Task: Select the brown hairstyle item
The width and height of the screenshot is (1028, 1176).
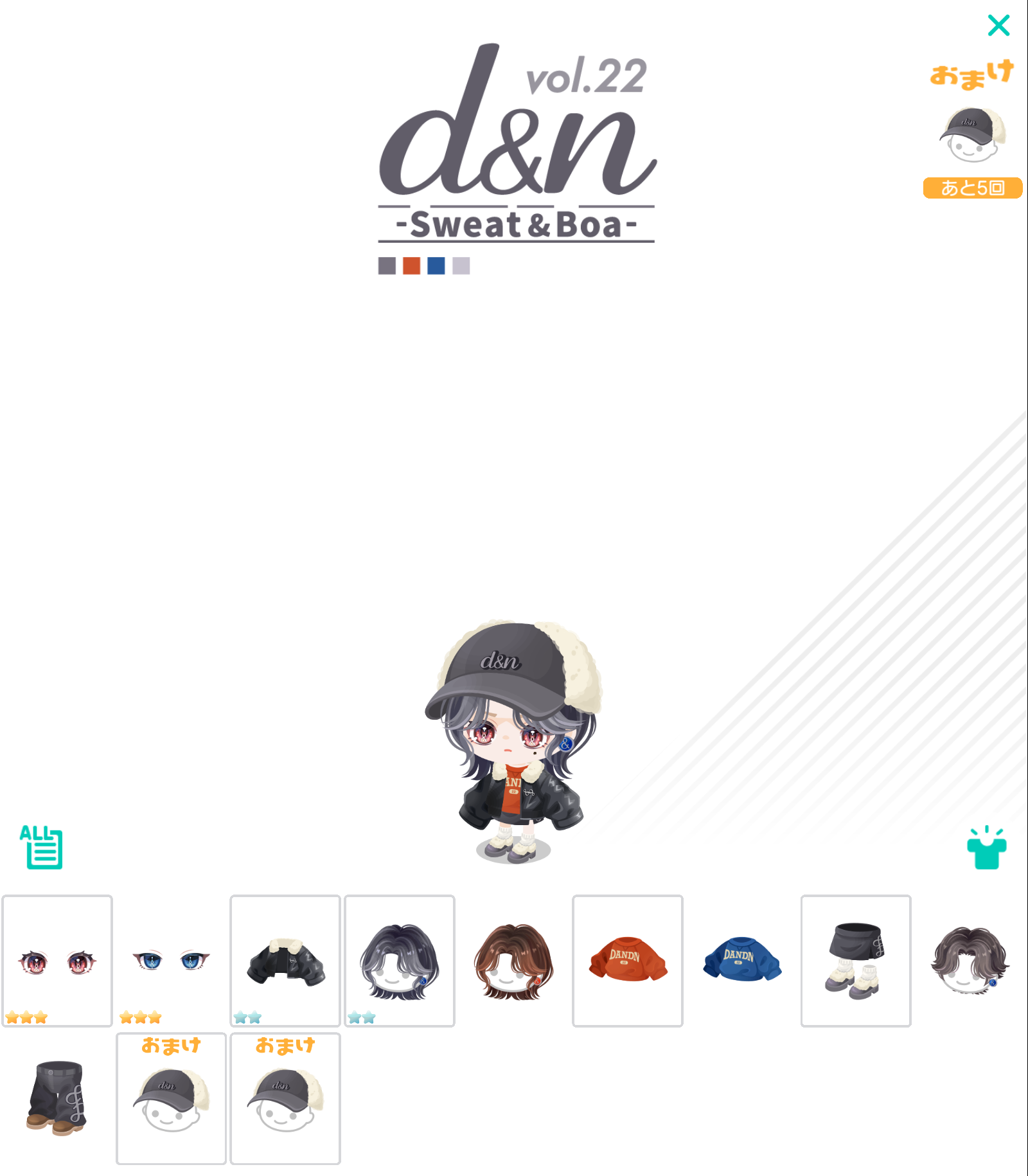Action: 513,961
